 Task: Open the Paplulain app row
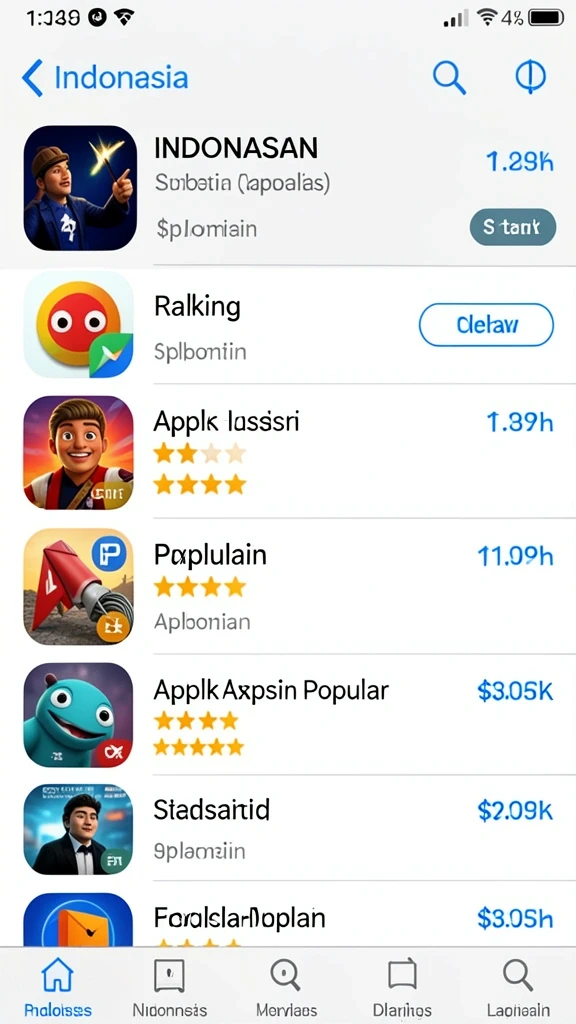pyautogui.click(x=288, y=586)
